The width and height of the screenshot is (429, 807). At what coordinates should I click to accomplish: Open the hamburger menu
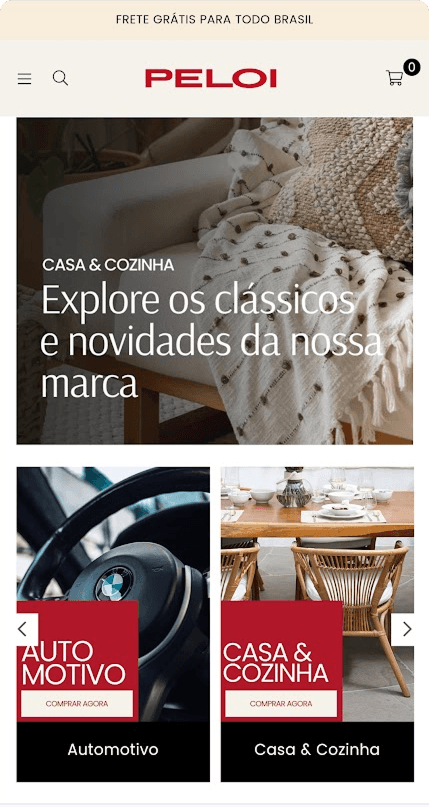click(x=24, y=79)
